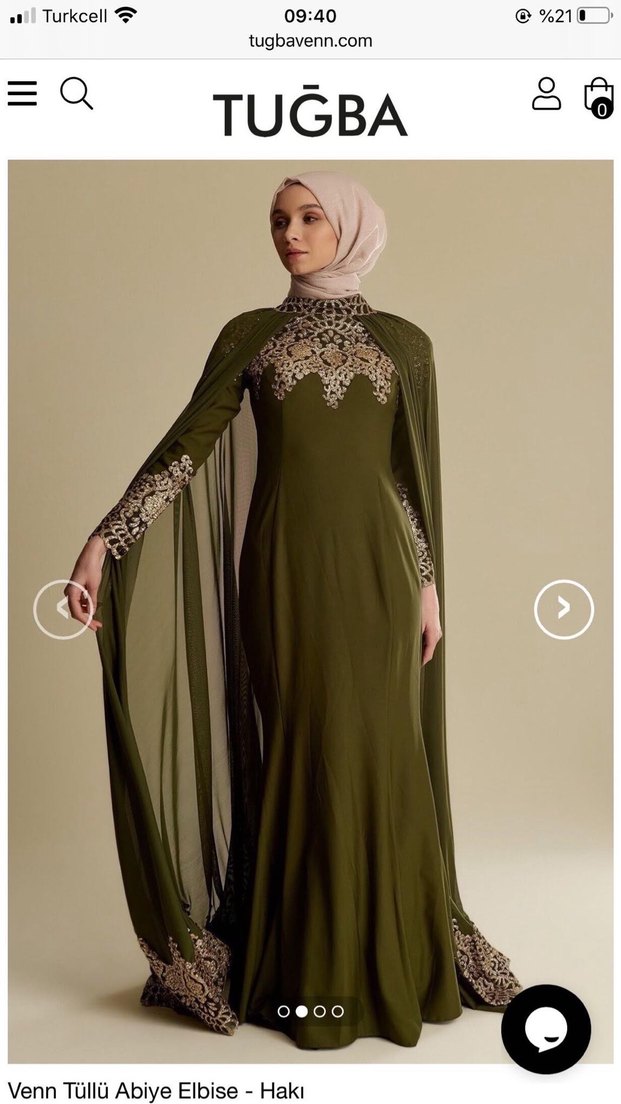This screenshot has height=1104, width=621.
Task: Open the live chat bubble
Action: pyautogui.click(x=546, y=1029)
